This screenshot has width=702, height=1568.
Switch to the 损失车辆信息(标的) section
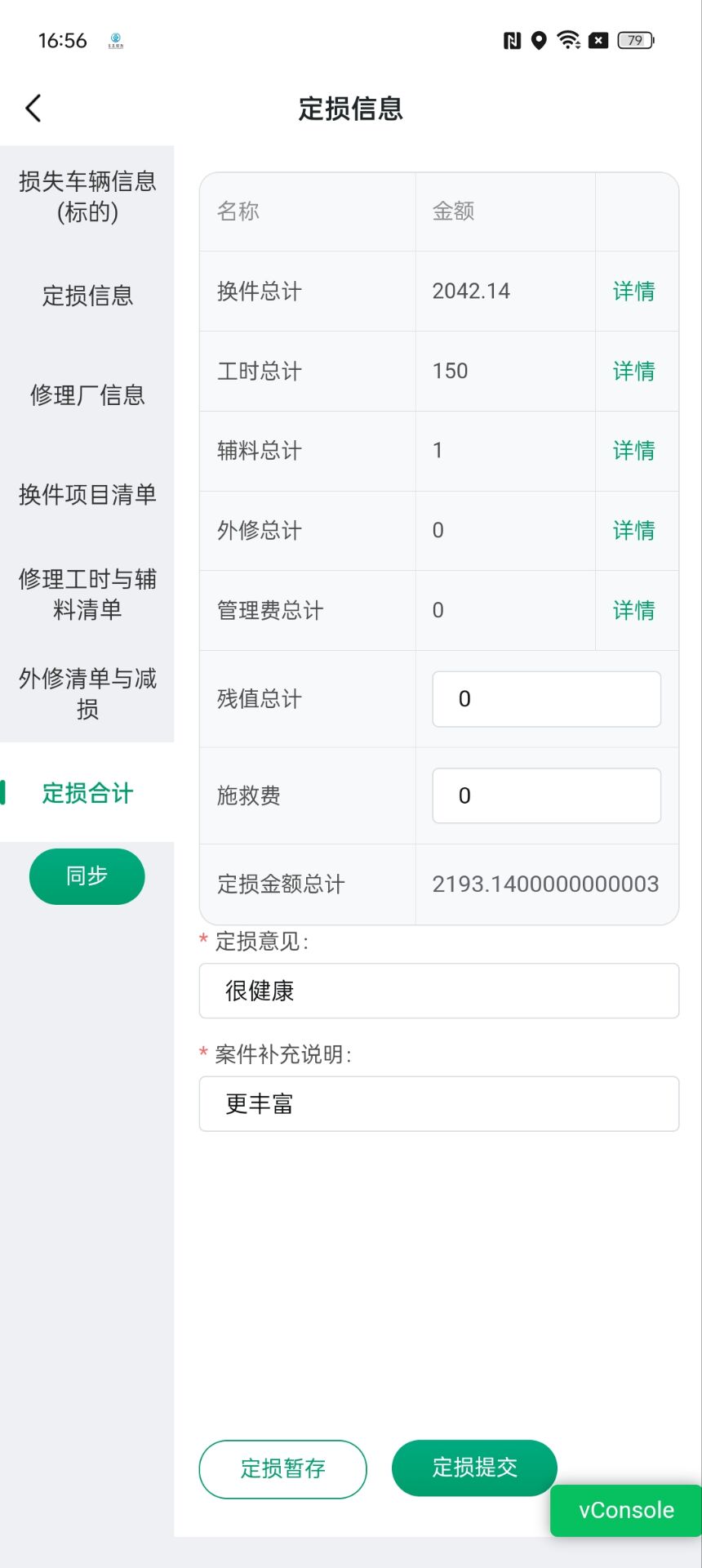87,196
